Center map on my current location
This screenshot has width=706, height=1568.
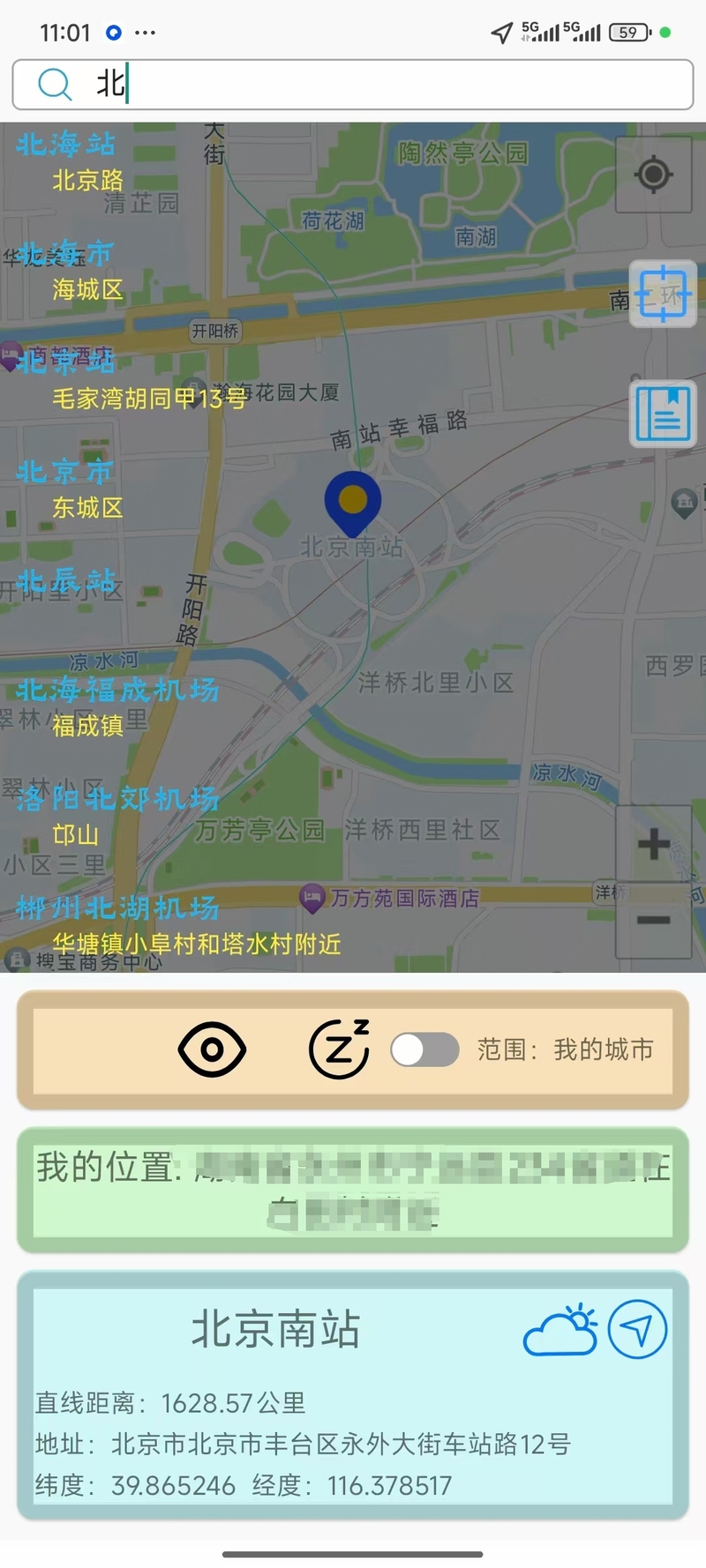[653, 174]
